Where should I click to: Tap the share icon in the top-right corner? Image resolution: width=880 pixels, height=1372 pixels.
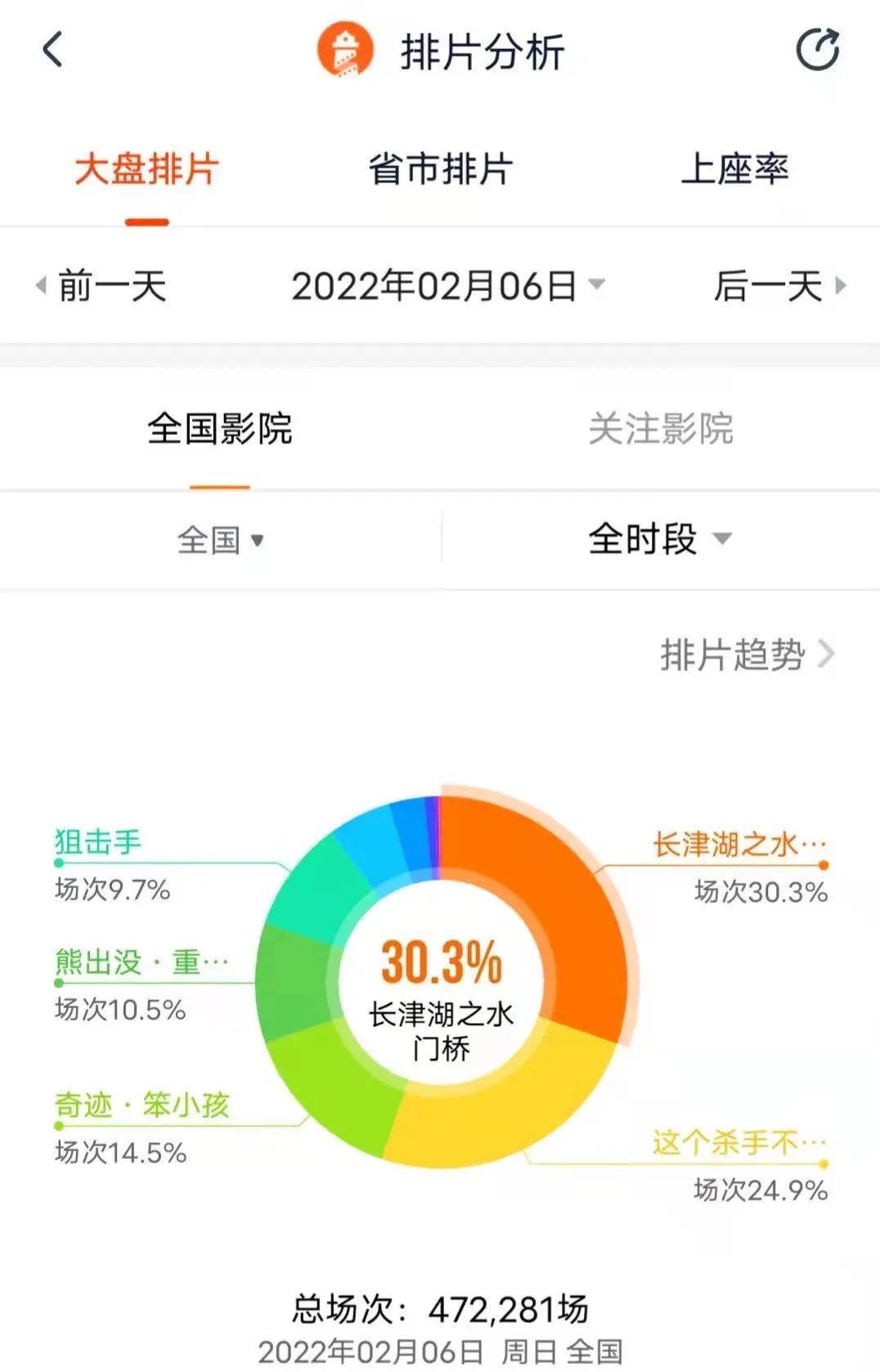[817, 50]
